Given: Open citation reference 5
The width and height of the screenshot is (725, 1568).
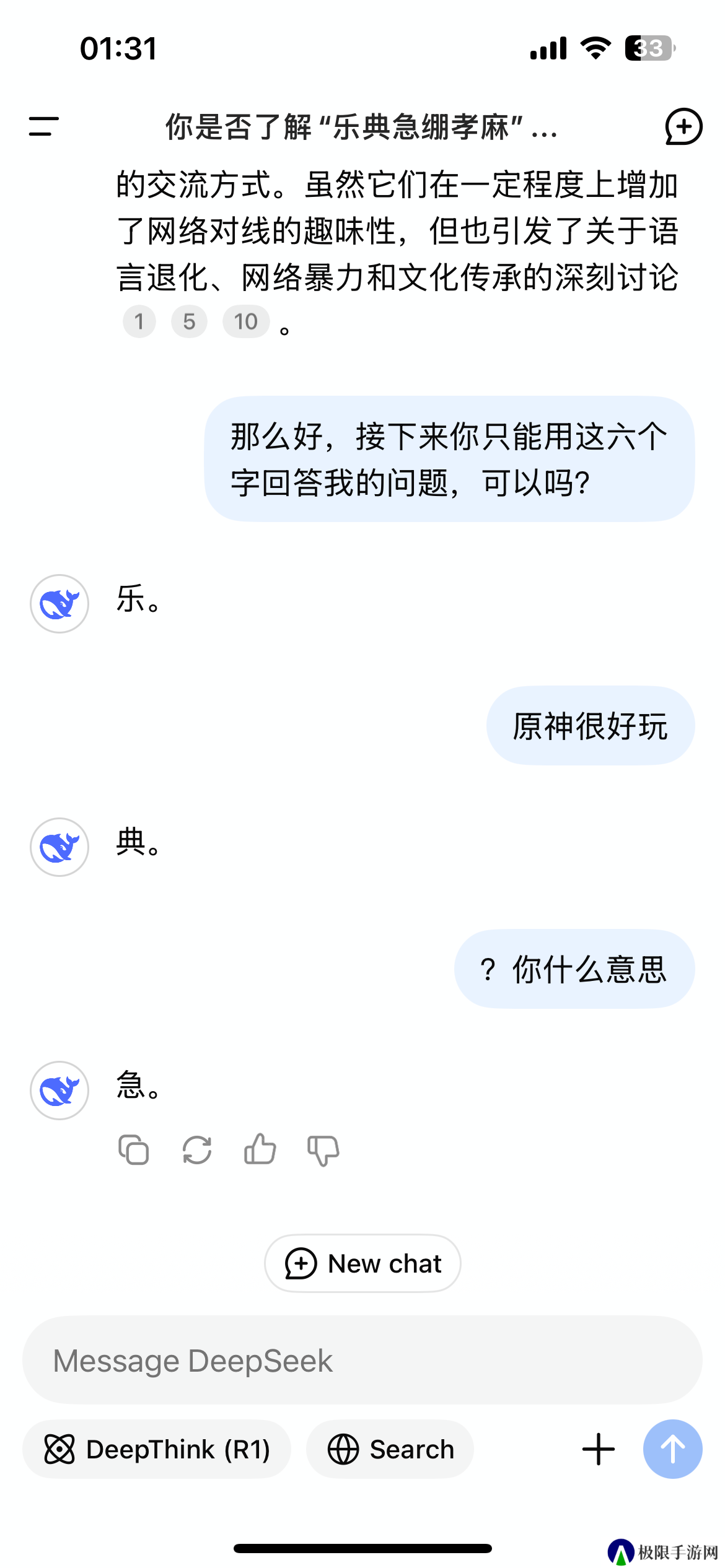Looking at the screenshot, I should coord(189,321).
